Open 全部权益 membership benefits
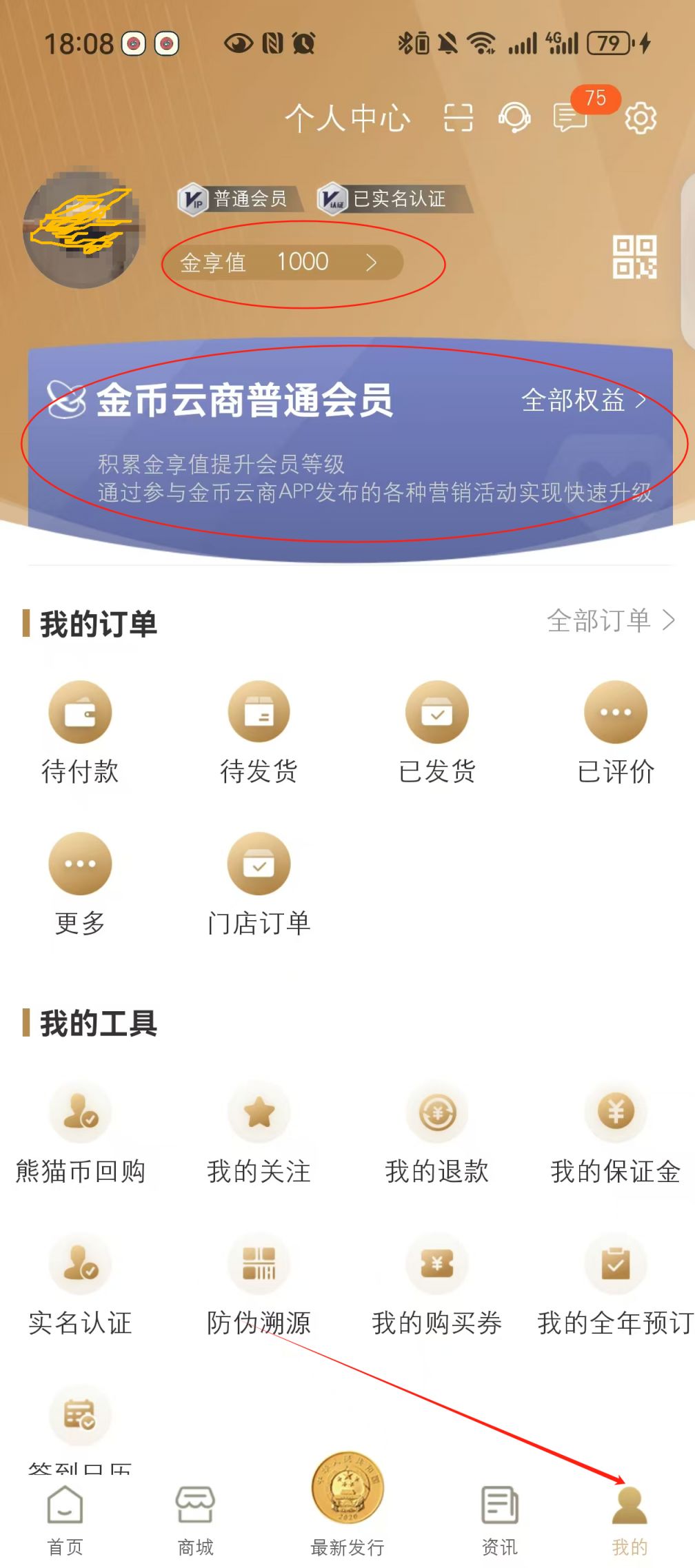Screen dimensions: 695x1568 (584, 400)
